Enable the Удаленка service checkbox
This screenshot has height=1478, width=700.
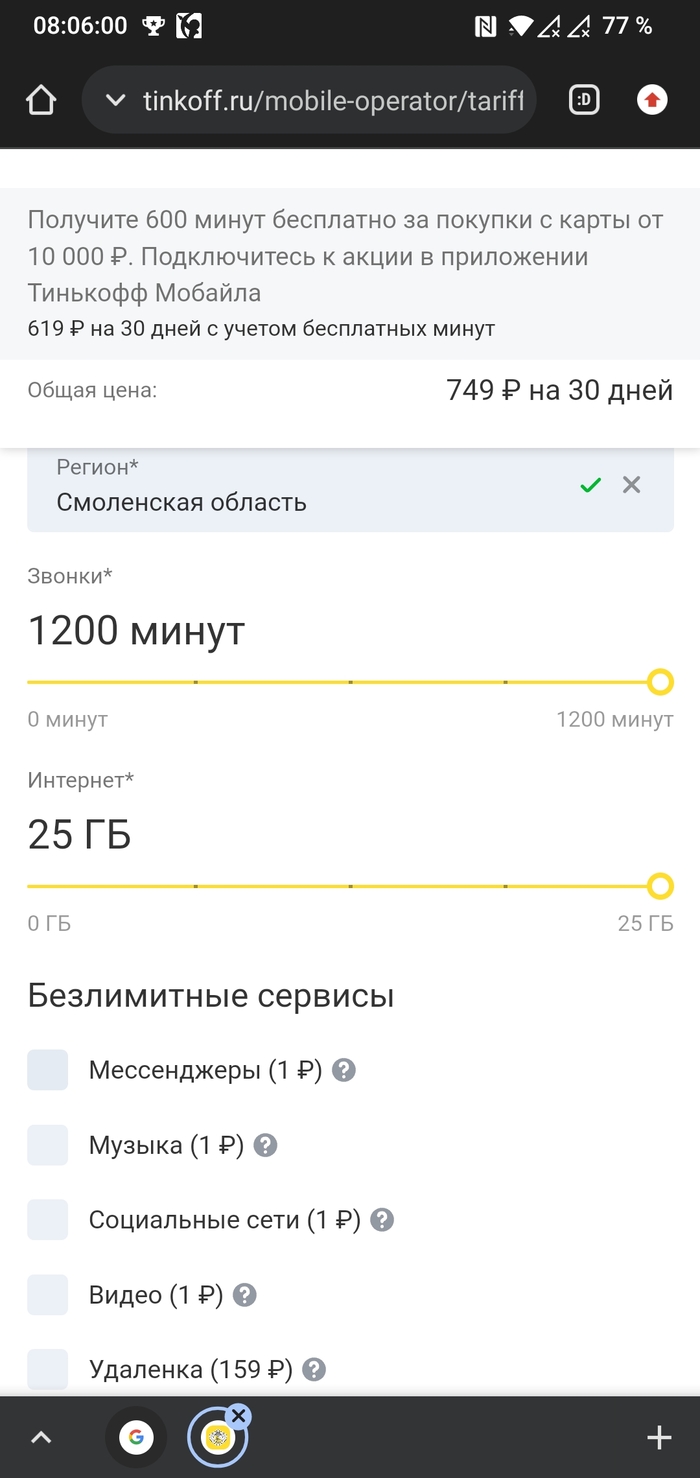point(48,1369)
